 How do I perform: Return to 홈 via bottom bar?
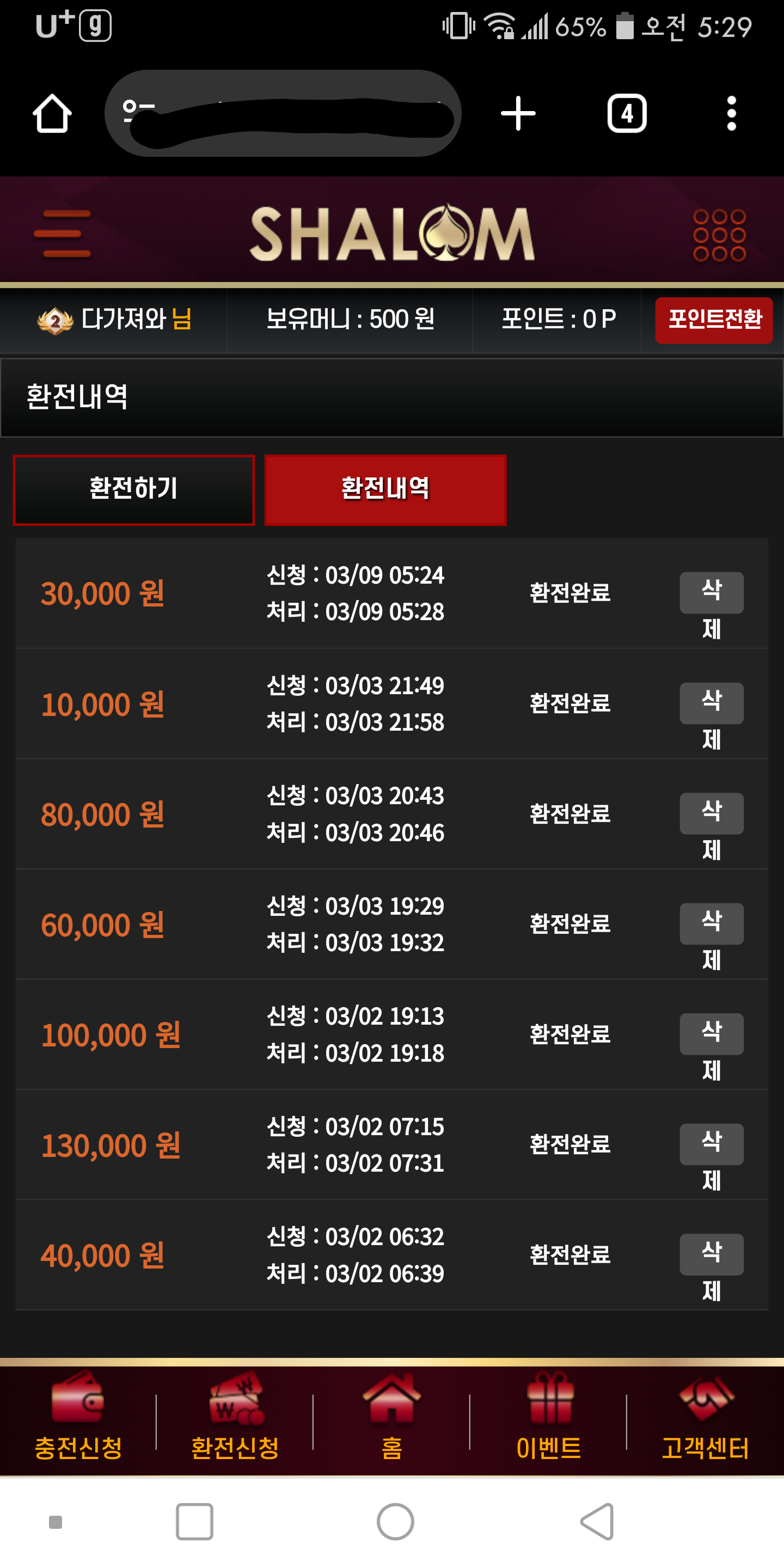click(392, 1417)
